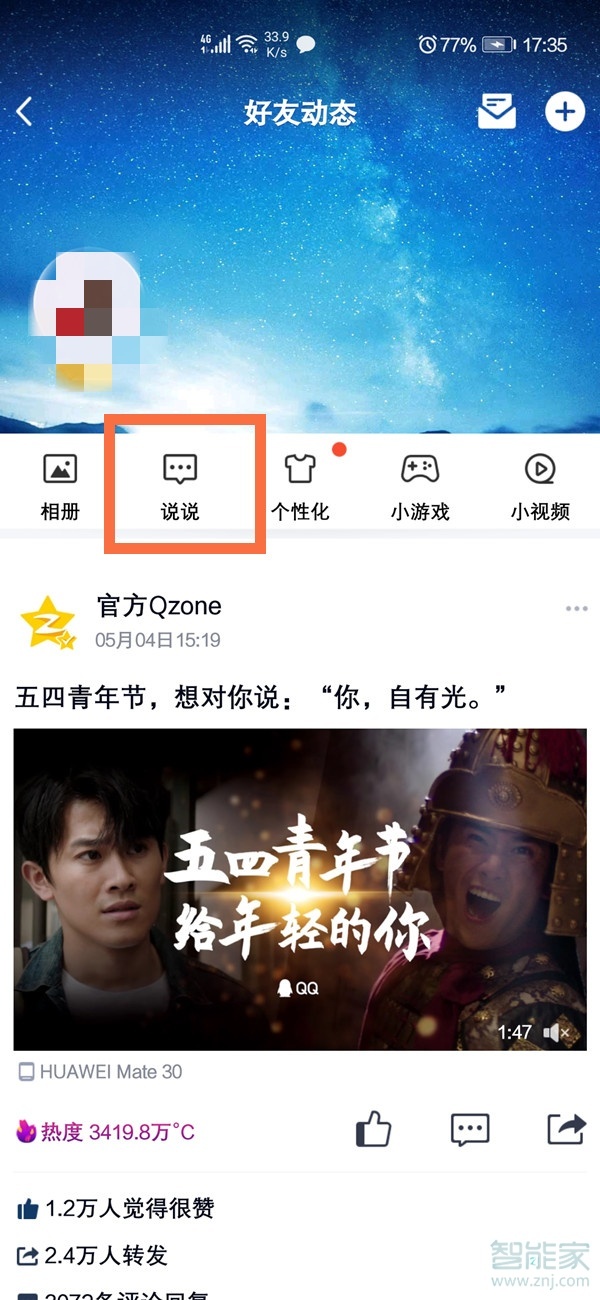Viewport: 600px width, 1300px height.
Task: Comment on the 官方Qzone post
Action: 470,1130
